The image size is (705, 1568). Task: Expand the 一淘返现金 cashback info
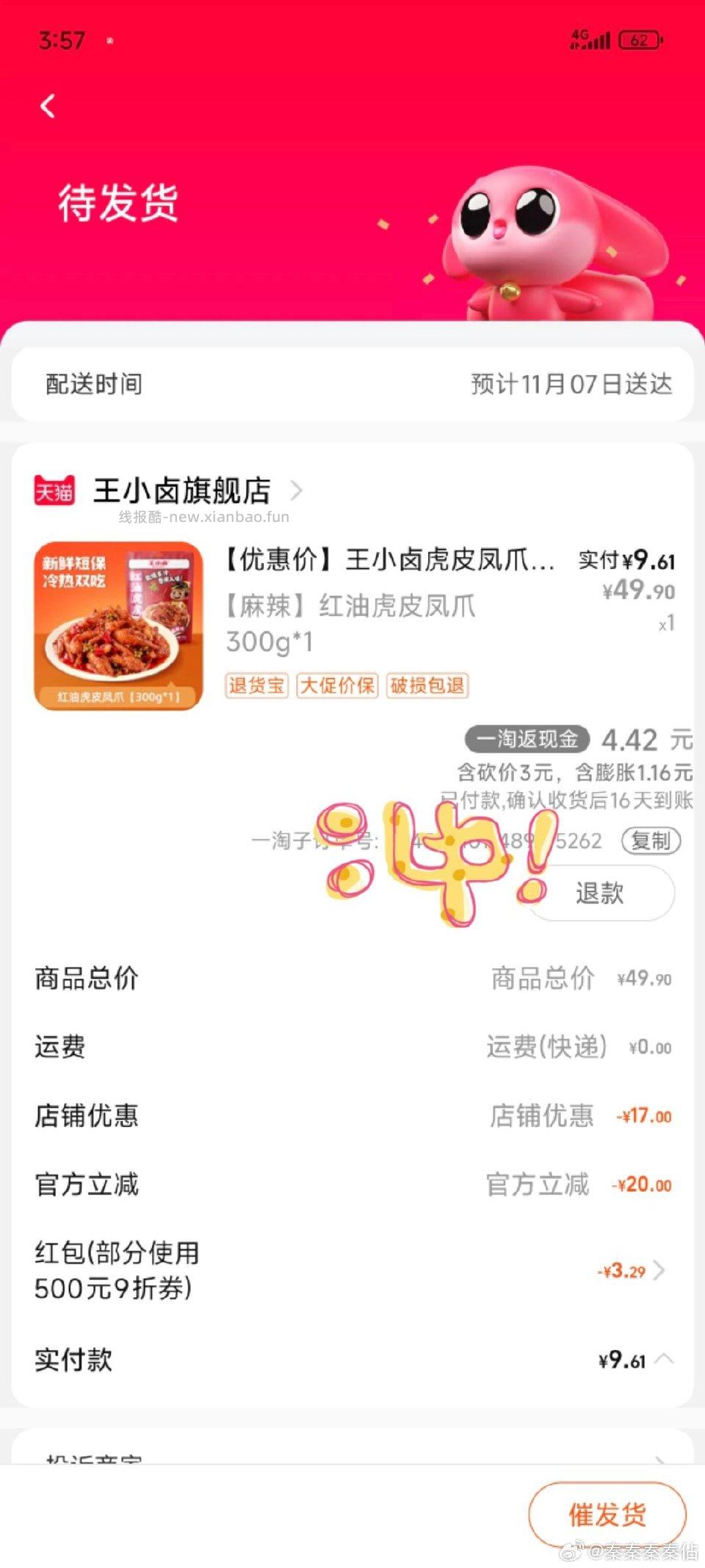527,741
